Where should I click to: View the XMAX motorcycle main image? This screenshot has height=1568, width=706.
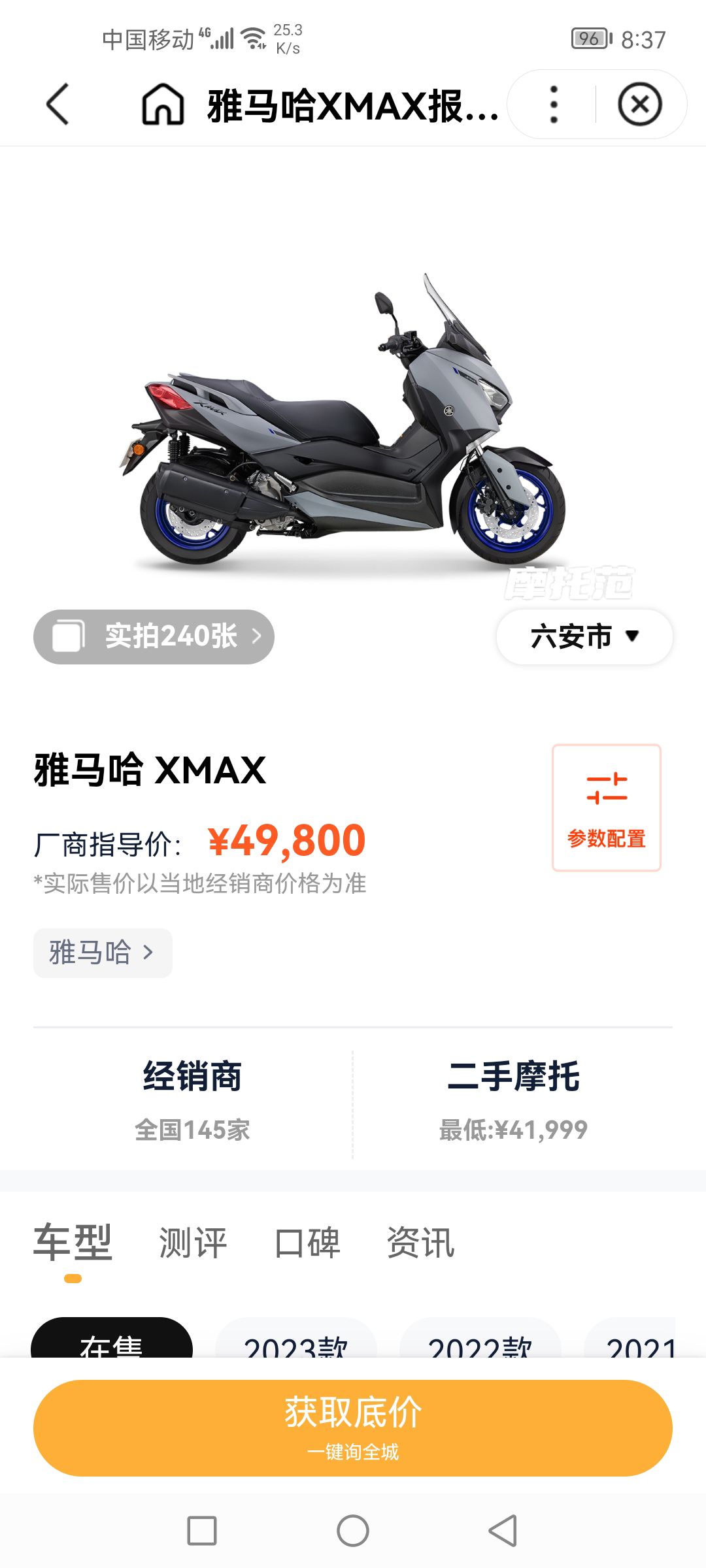pos(343,425)
